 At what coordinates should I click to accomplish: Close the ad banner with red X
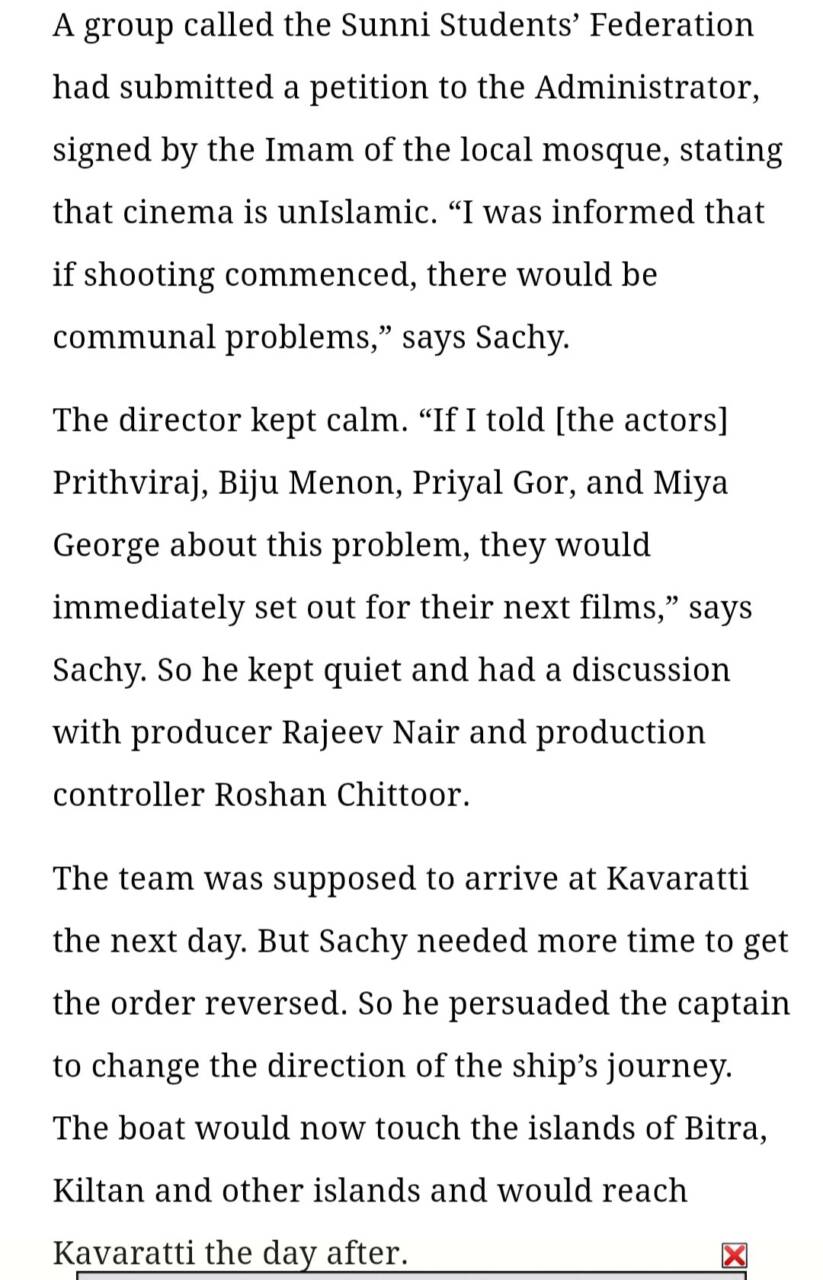(x=734, y=1256)
